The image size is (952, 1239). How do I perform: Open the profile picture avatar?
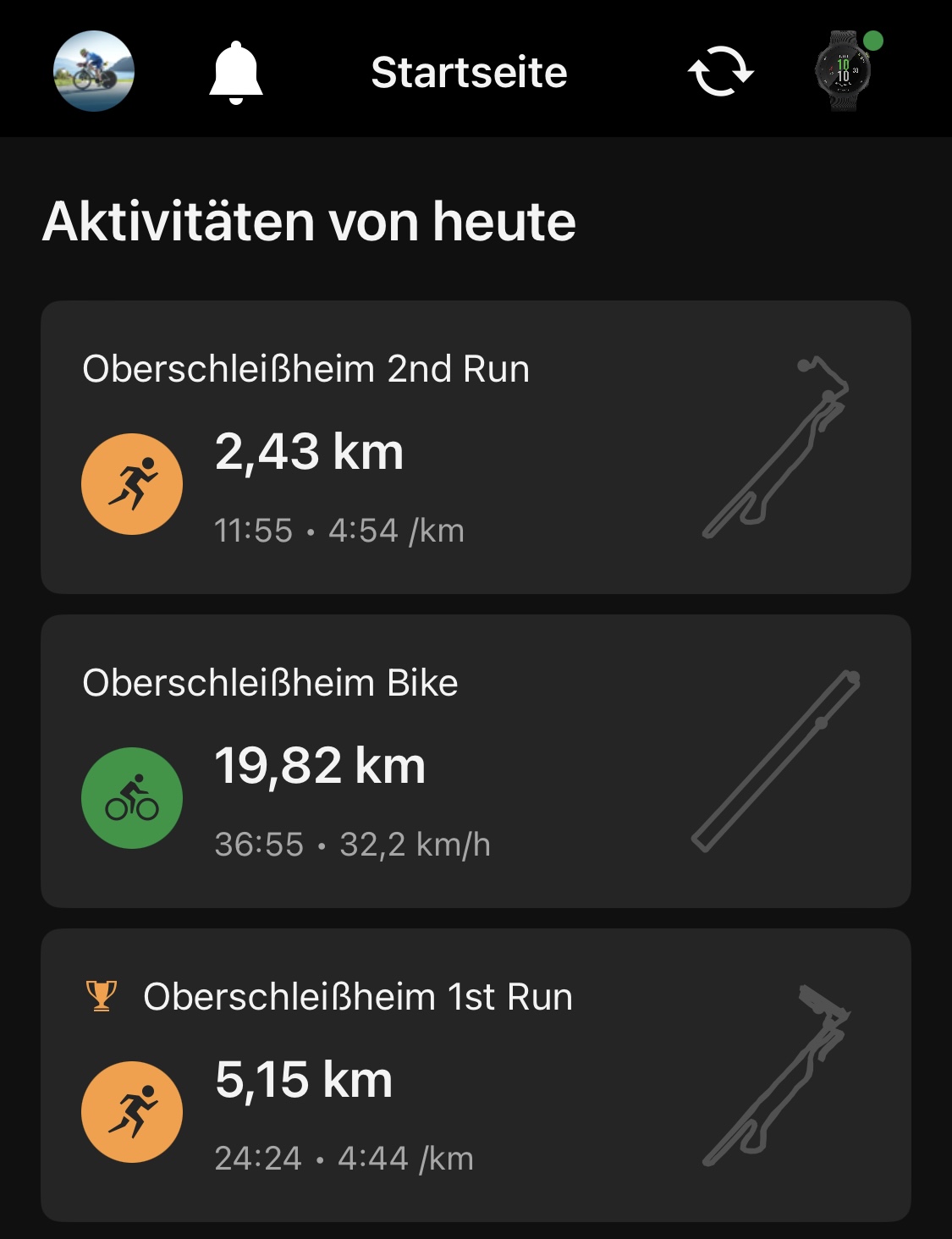coord(94,71)
